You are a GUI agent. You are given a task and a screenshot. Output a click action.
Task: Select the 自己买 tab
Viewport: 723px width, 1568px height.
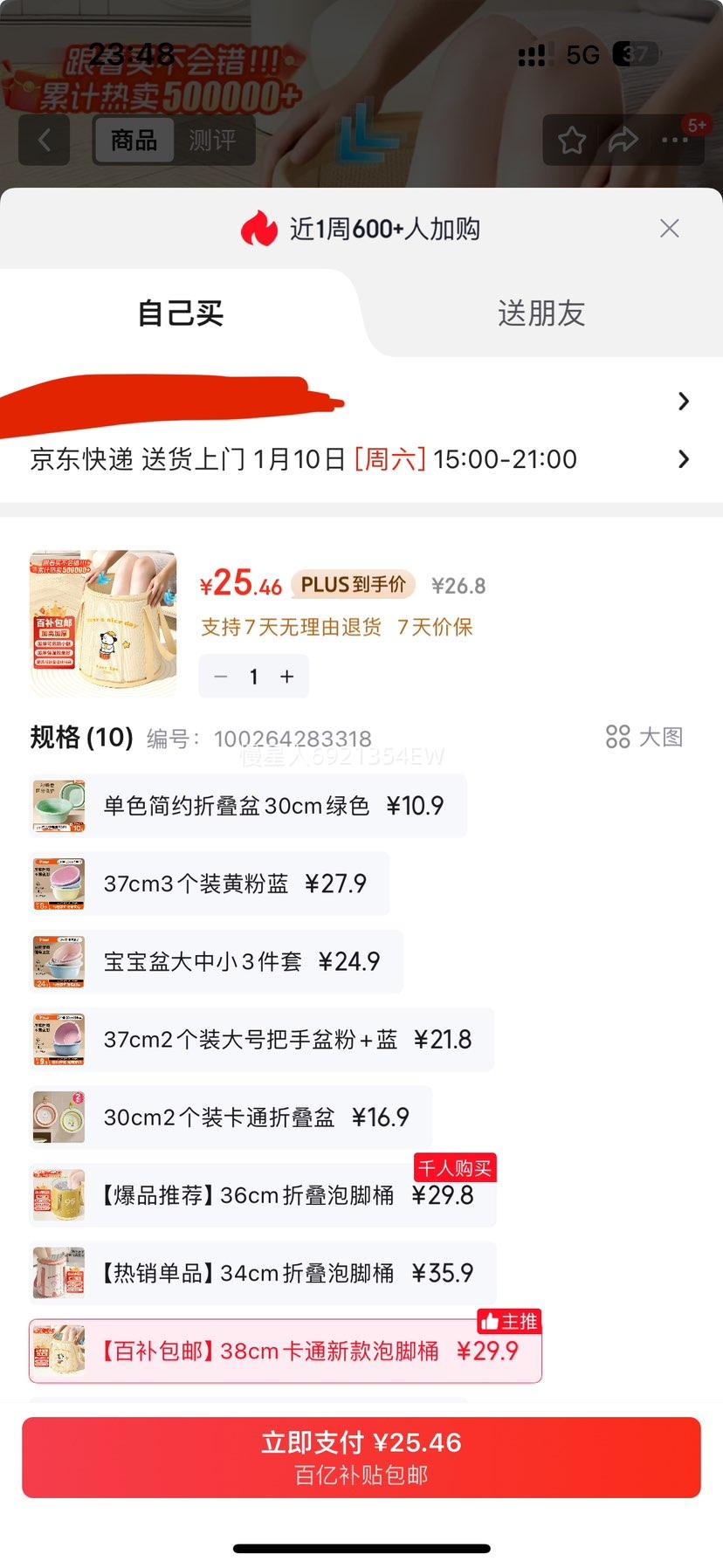[x=181, y=313]
